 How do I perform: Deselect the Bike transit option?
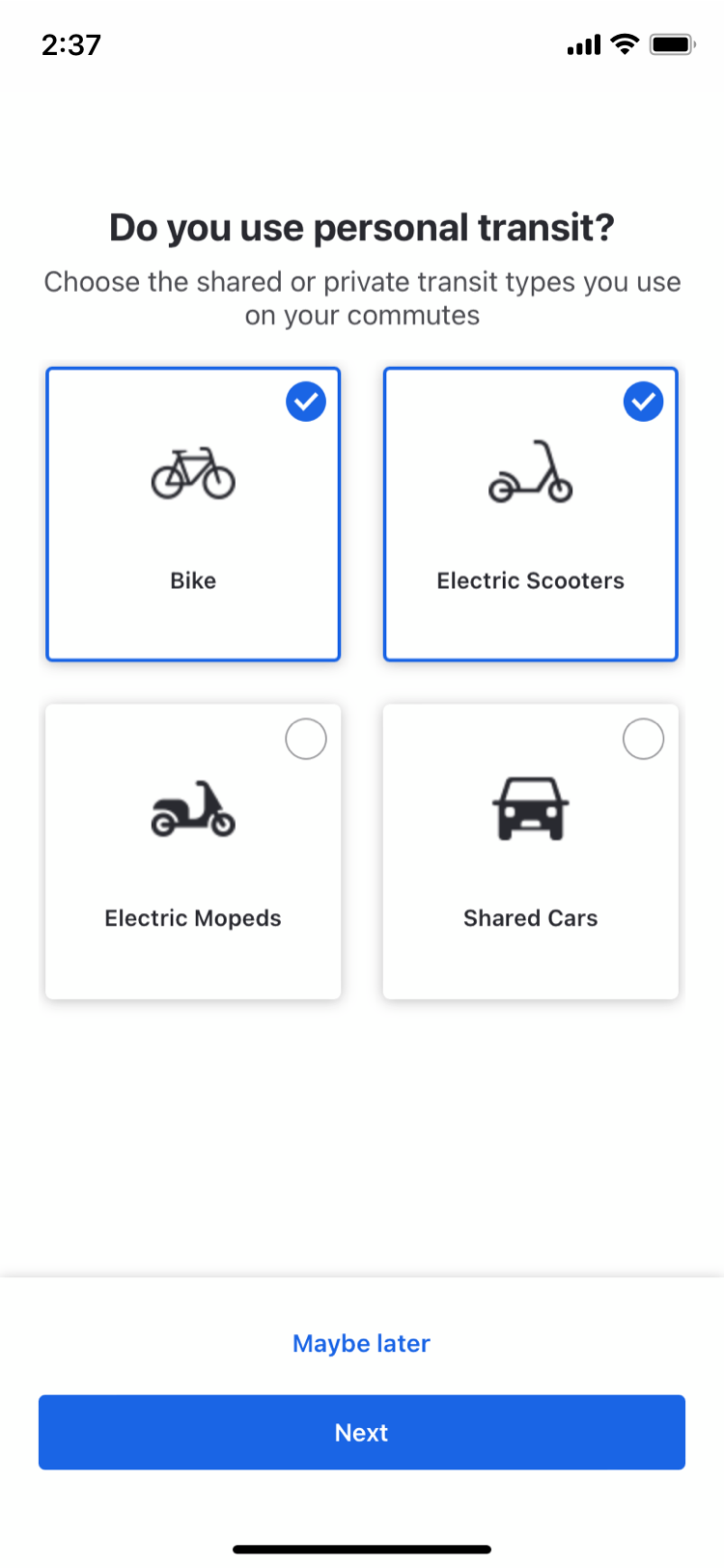click(193, 514)
